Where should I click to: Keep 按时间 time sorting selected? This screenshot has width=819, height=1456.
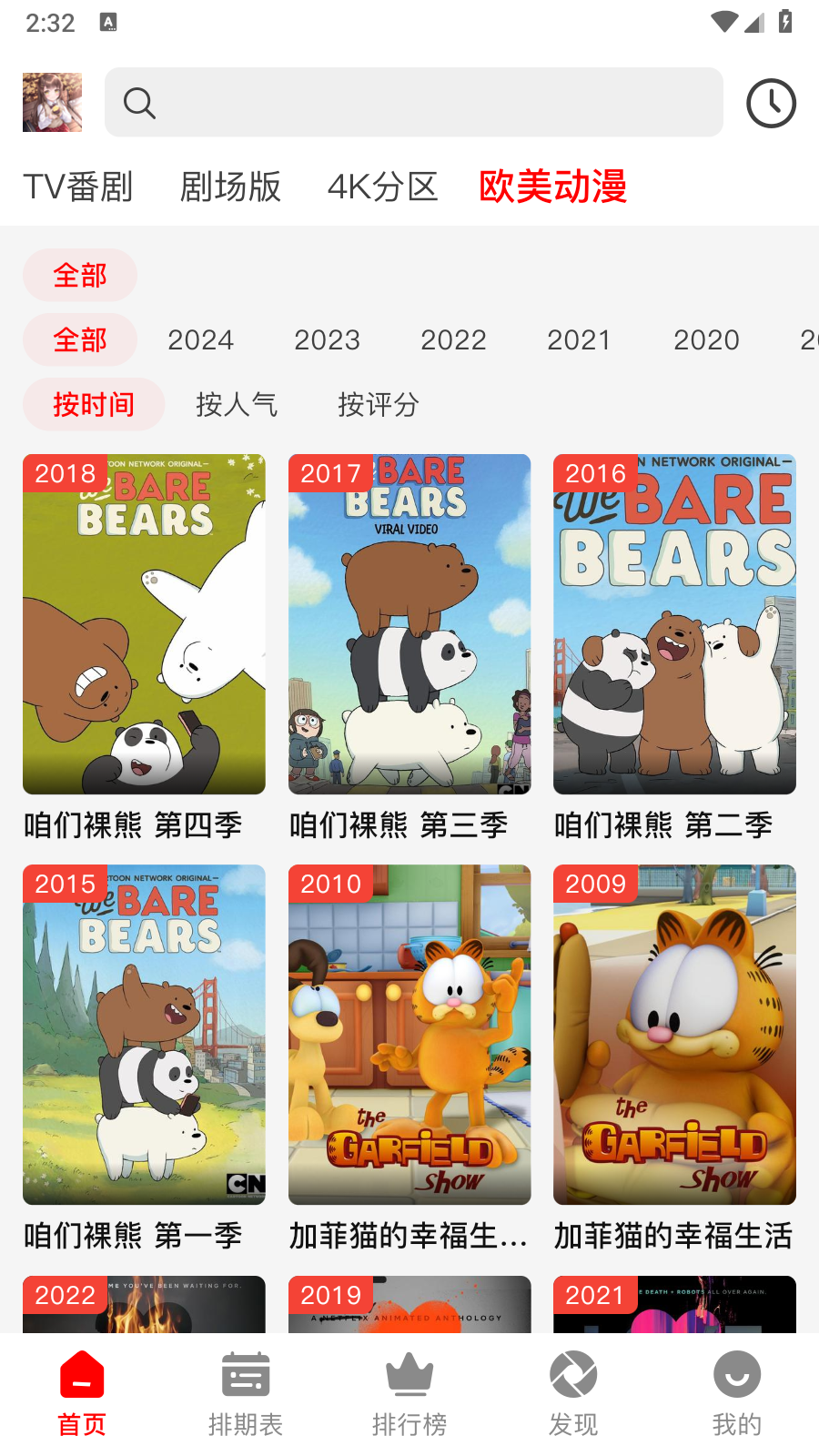pyautogui.click(x=93, y=404)
